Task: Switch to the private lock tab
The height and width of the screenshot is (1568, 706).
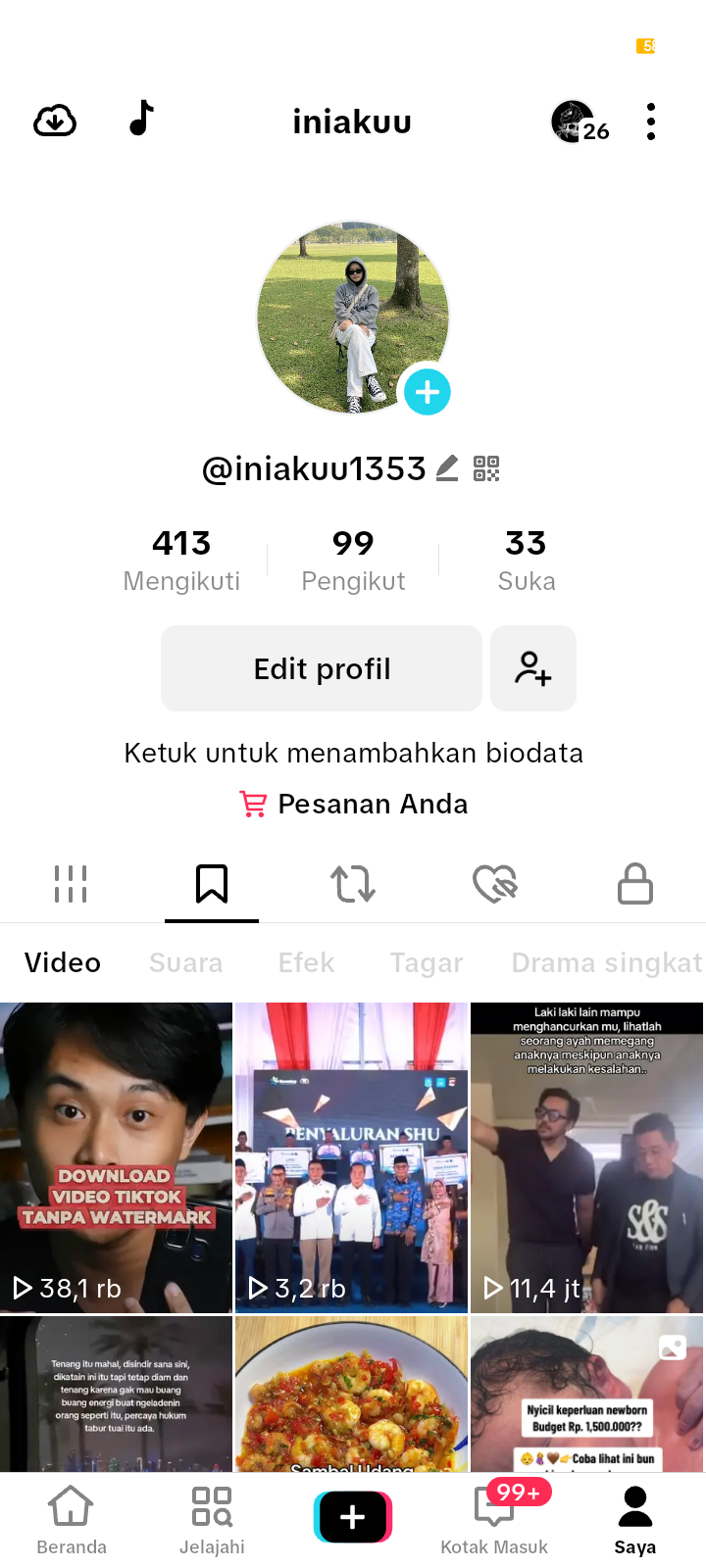Action: (x=635, y=884)
